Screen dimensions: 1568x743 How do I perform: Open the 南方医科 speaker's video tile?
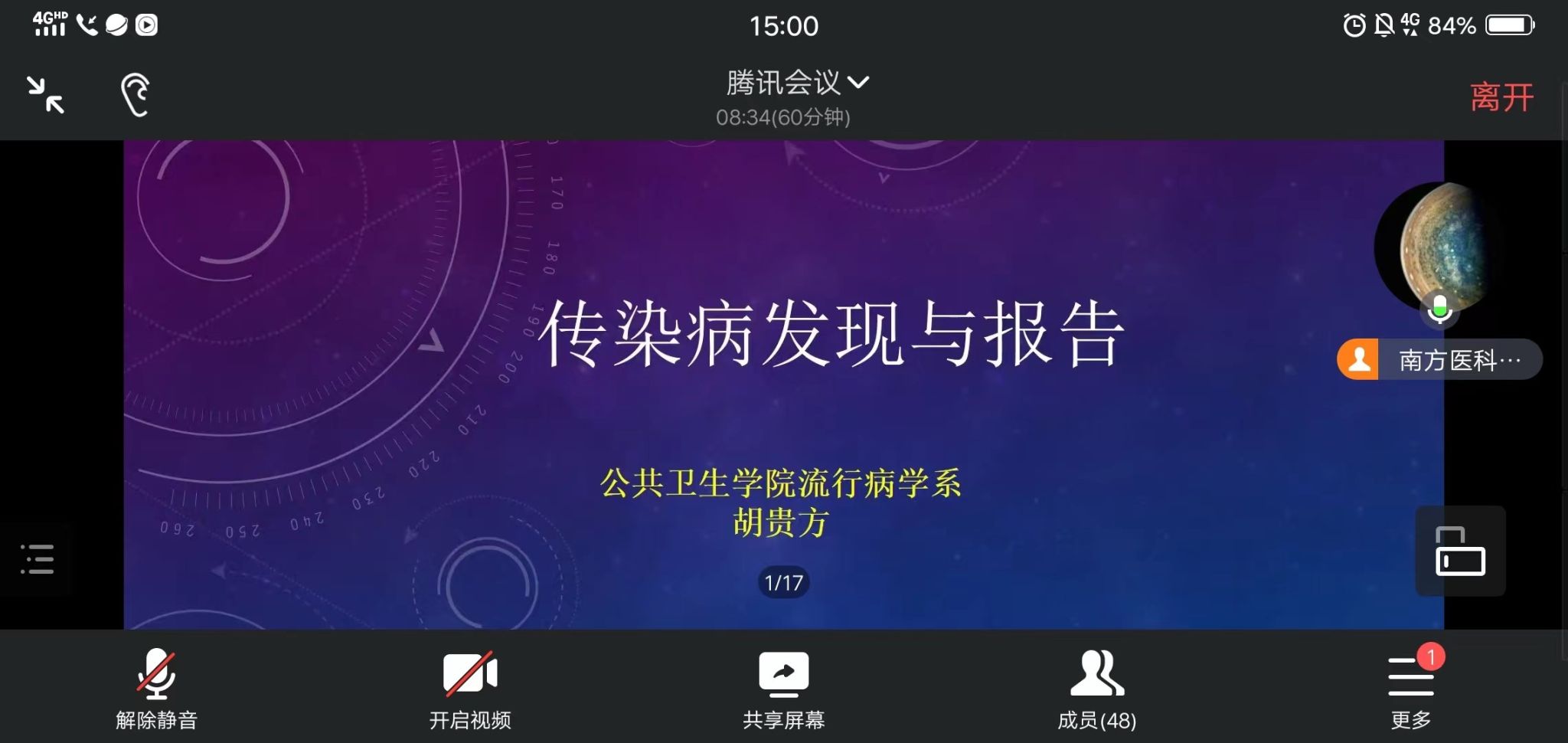tap(1430, 249)
